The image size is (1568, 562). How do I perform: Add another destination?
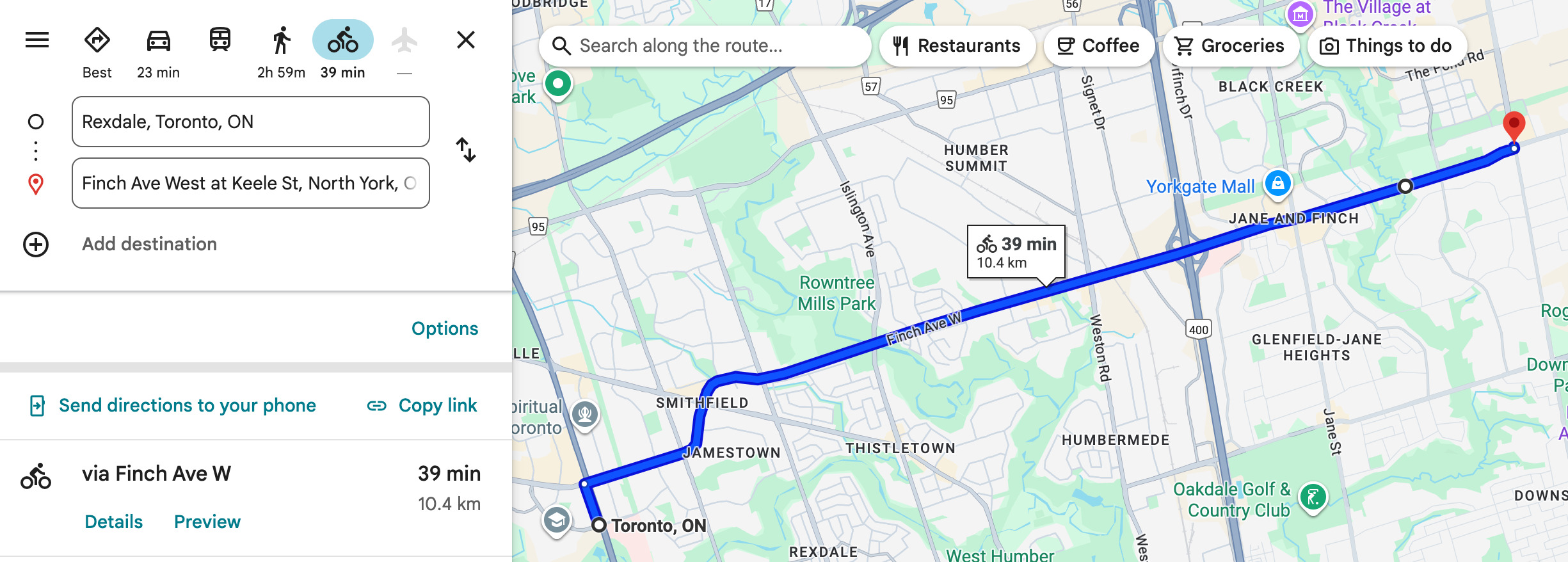pos(149,244)
